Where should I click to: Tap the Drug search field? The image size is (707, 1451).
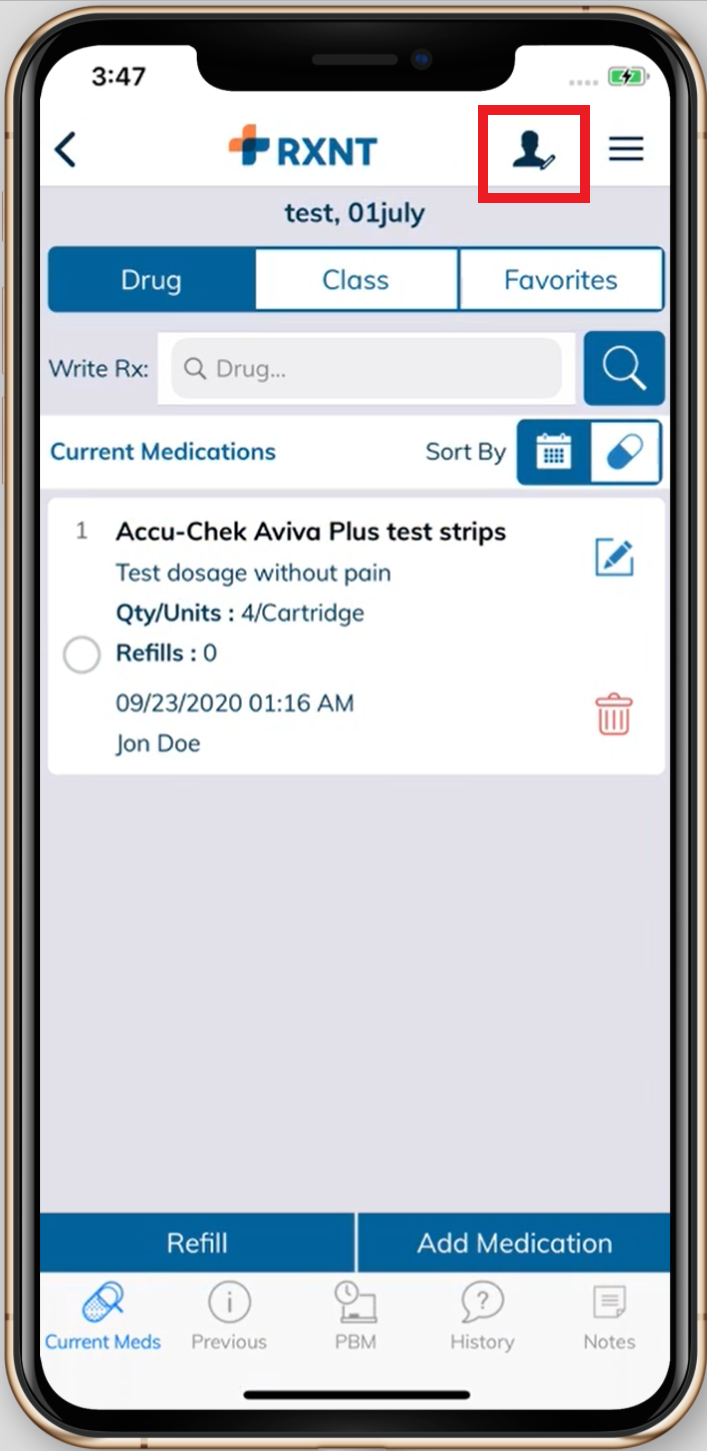(366, 369)
